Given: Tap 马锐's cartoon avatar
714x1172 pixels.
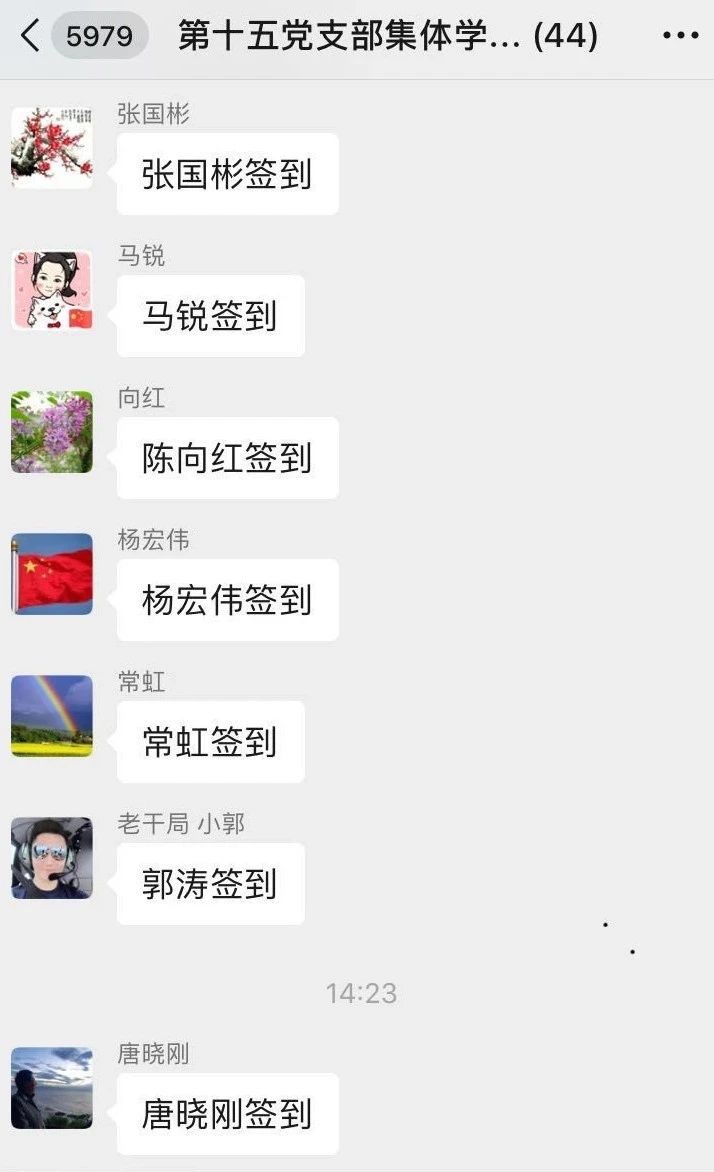Looking at the screenshot, I should tap(52, 290).
